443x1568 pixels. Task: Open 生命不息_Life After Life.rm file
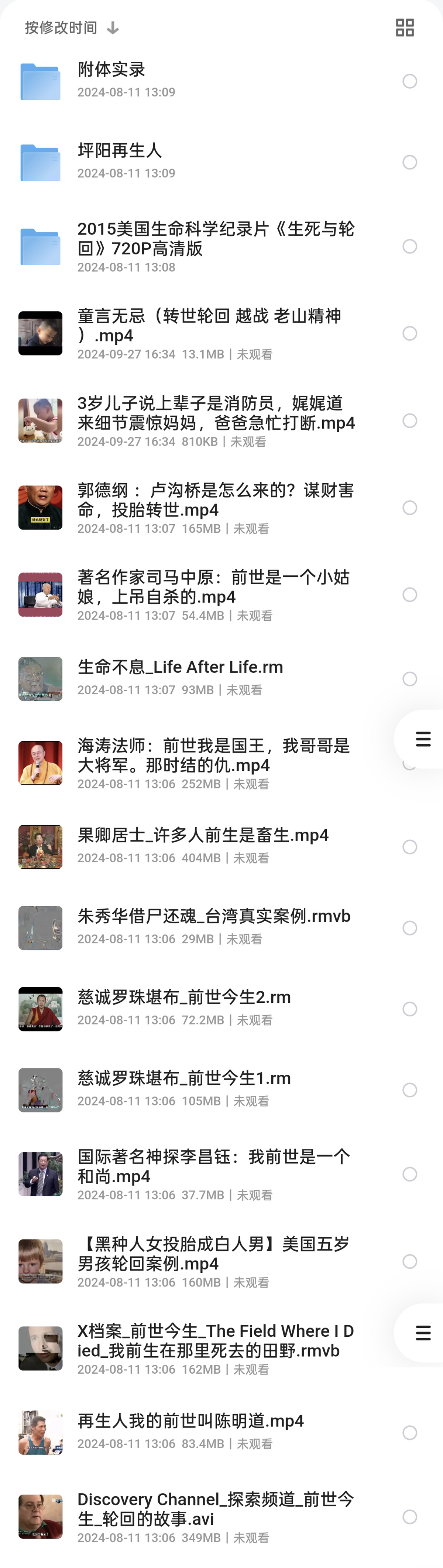pos(180,667)
